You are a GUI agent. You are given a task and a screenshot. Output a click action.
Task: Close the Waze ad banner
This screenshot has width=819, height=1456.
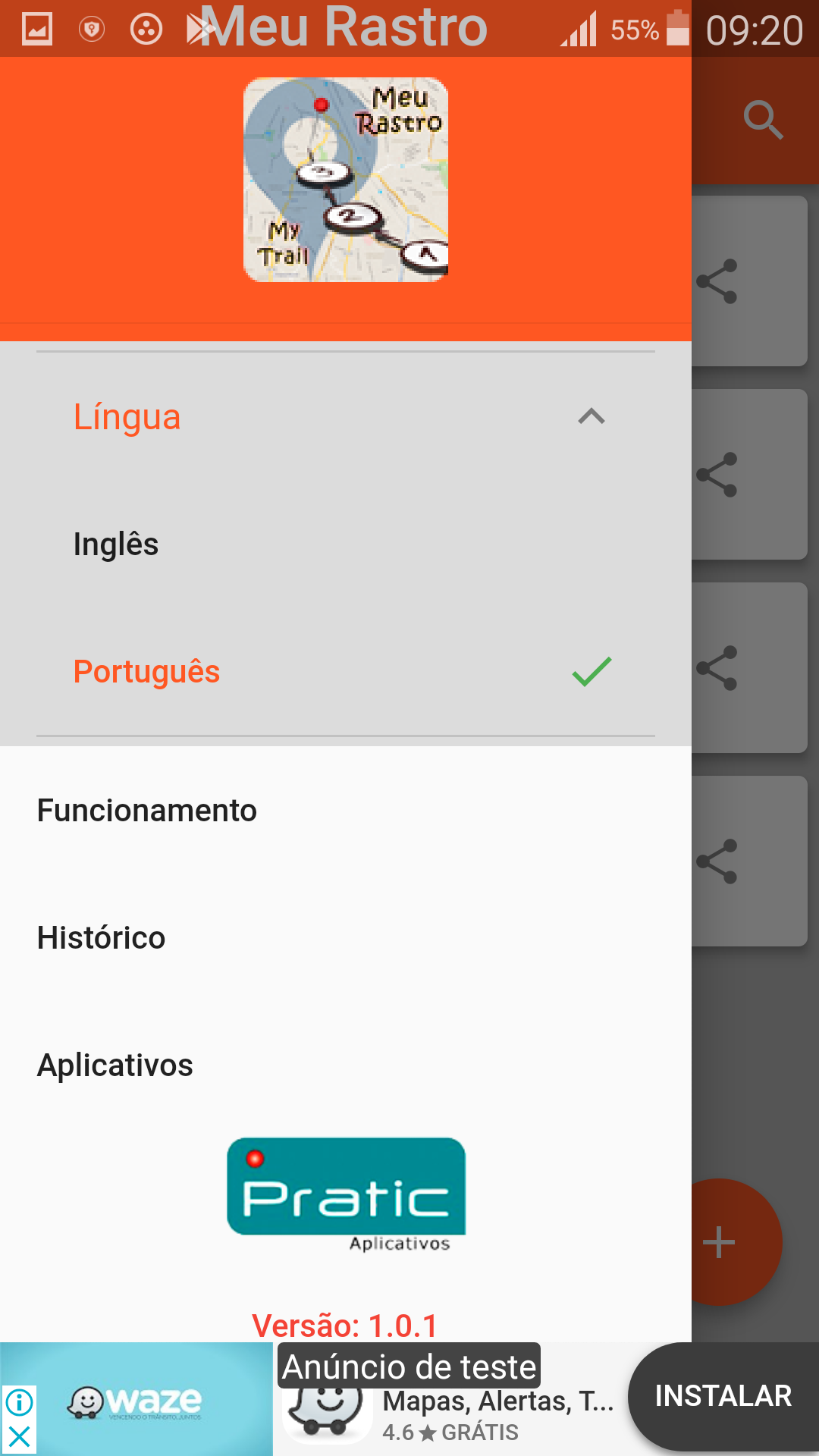19,1436
